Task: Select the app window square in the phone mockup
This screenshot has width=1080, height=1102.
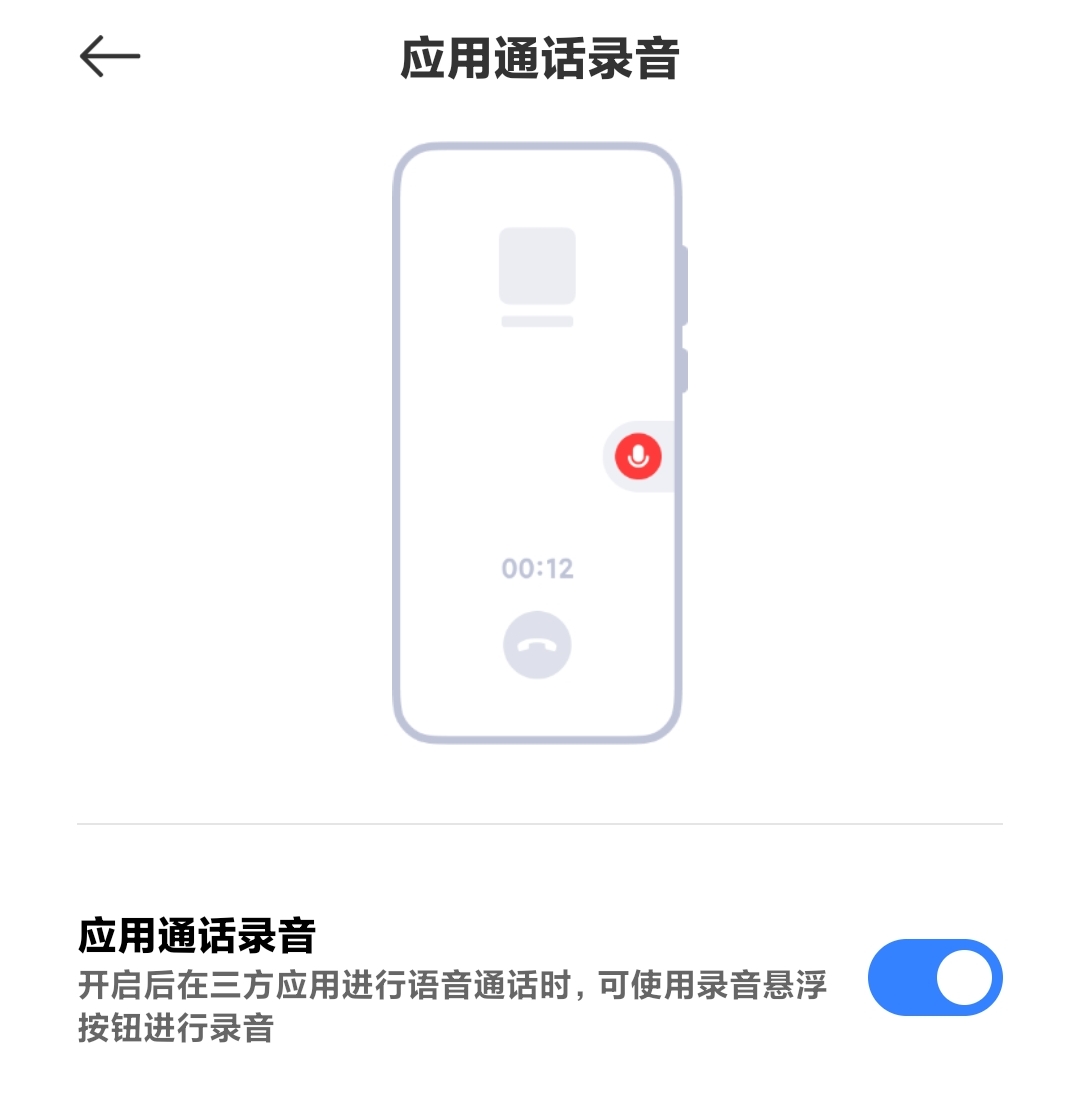Action: click(537, 267)
